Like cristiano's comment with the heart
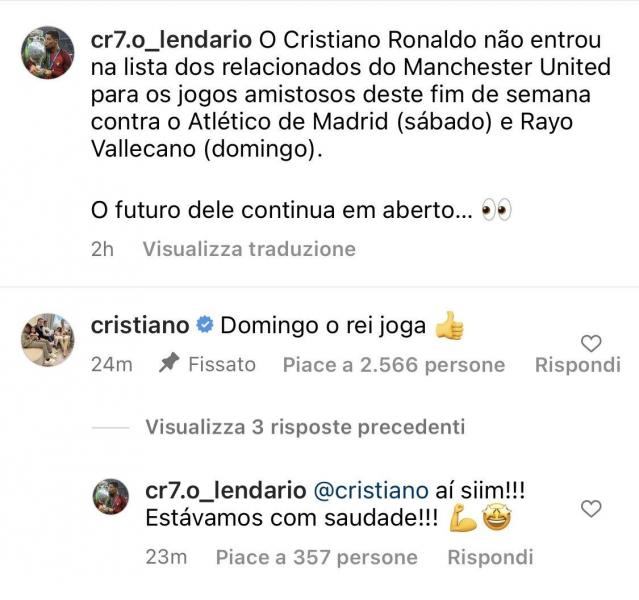Screen dimensions: 639x600 point(591,343)
